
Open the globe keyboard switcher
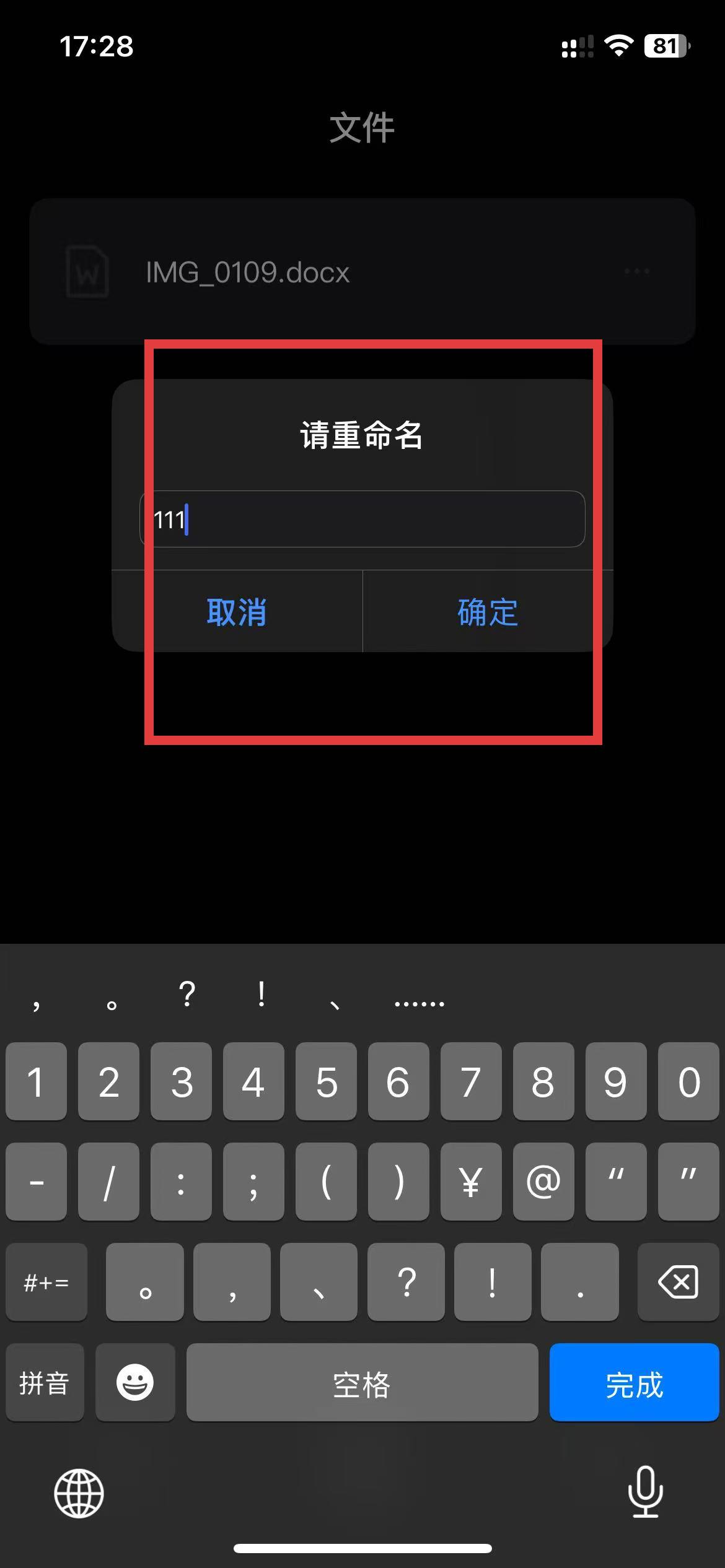pyautogui.click(x=79, y=1493)
